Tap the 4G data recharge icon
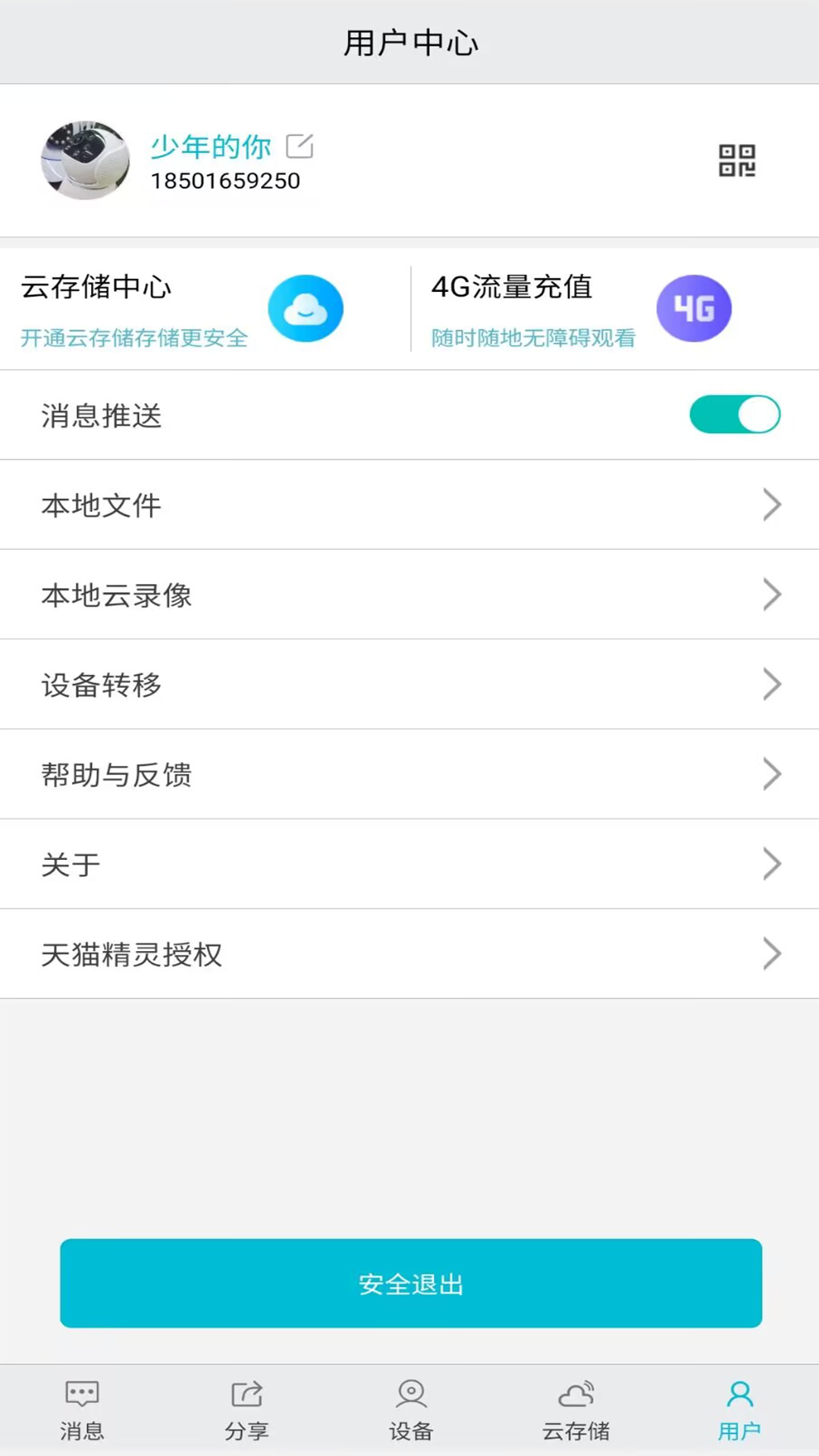The width and height of the screenshot is (819, 1456). [694, 308]
